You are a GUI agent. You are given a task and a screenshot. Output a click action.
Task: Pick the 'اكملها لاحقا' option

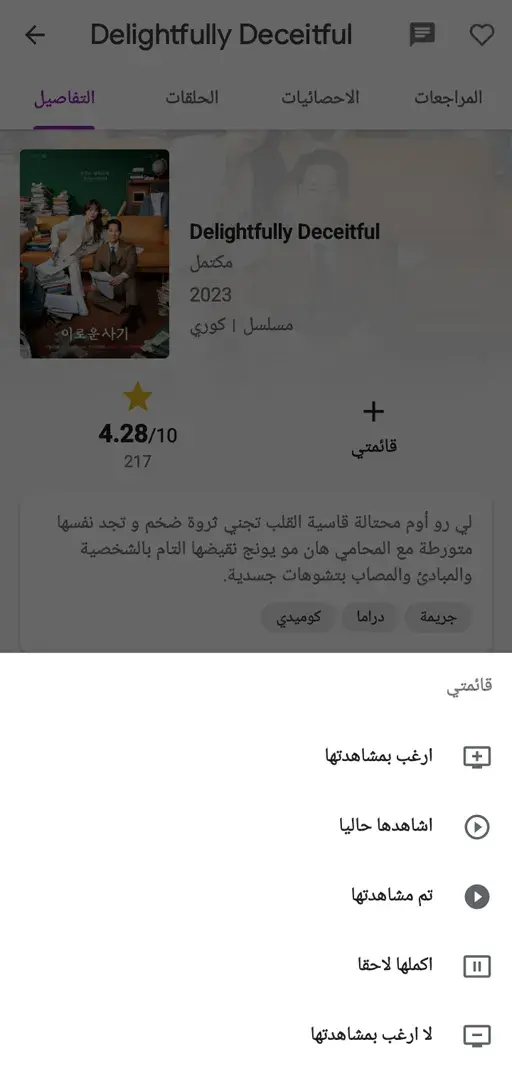256,965
